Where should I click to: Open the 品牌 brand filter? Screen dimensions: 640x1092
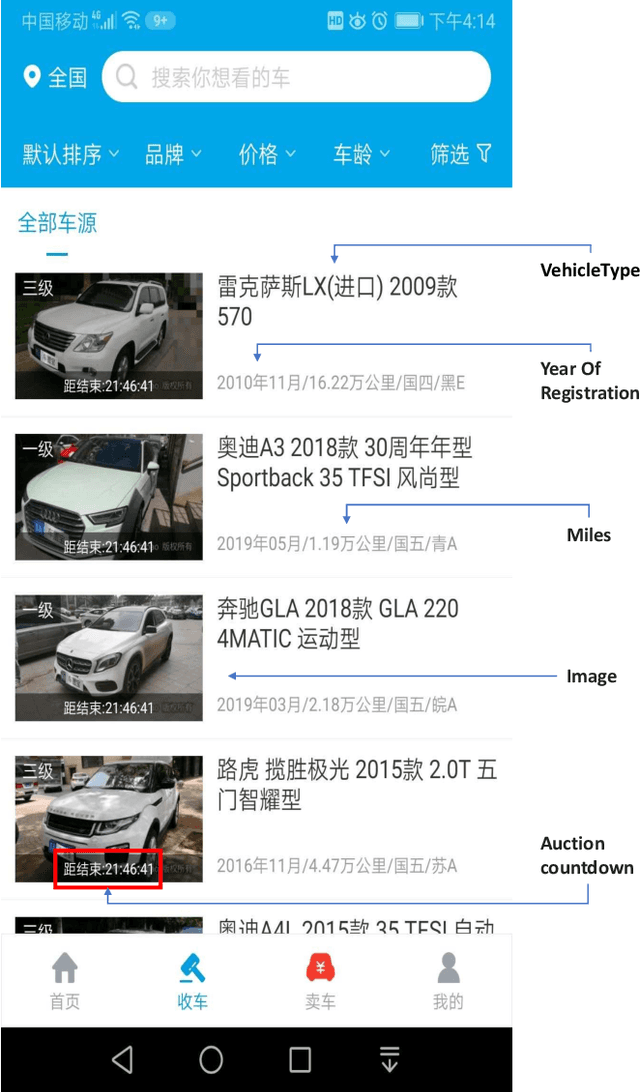(x=173, y=154)
